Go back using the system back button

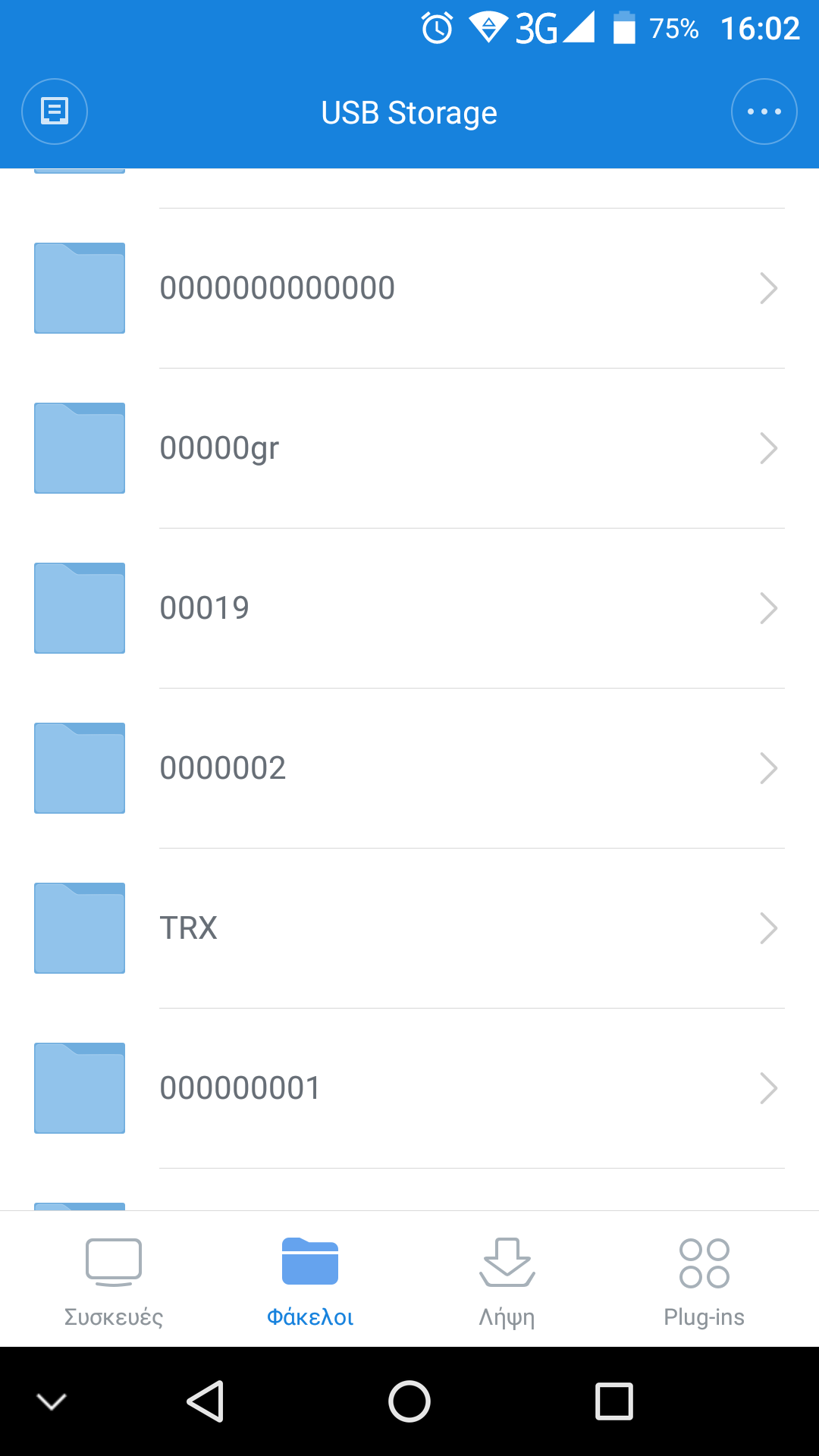tap(205, 1401)
